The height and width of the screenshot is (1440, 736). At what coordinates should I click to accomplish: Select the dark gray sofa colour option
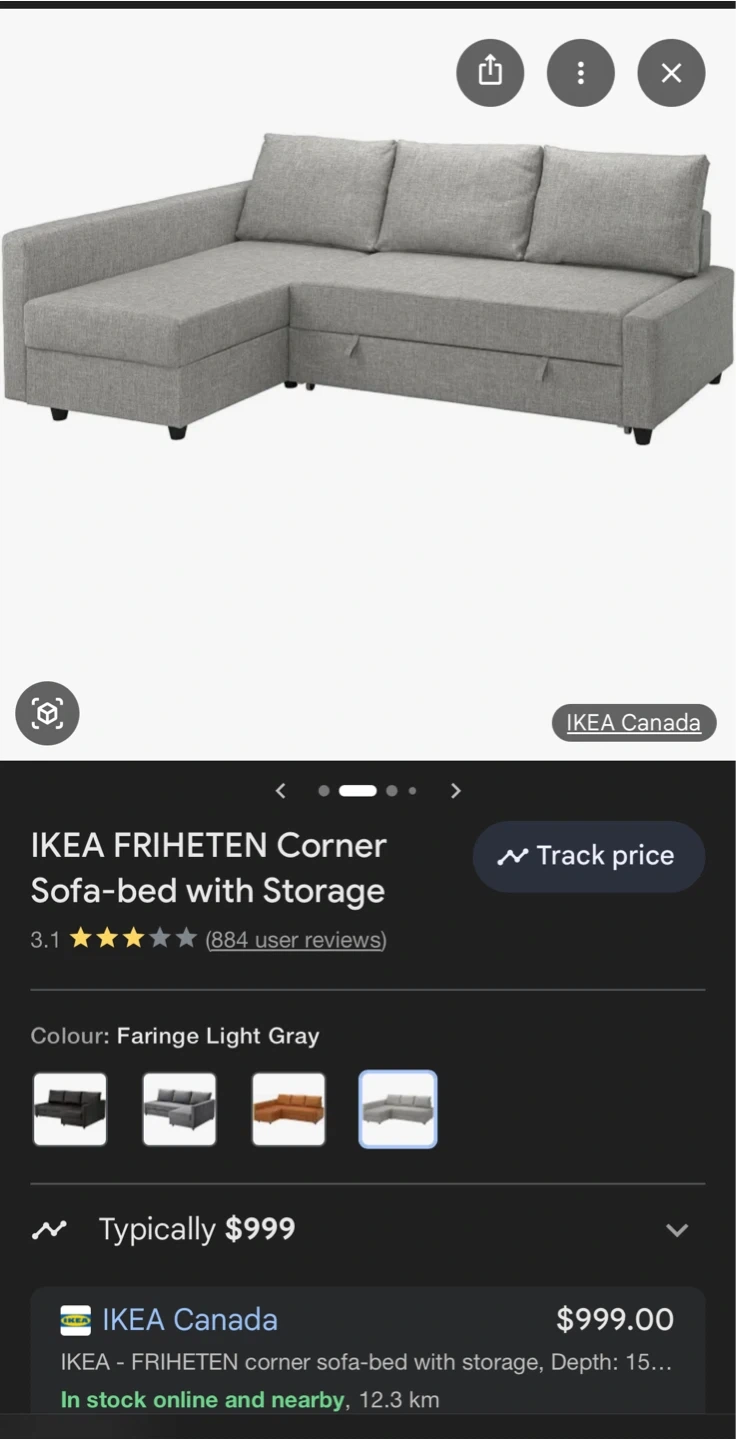tap(179, 1109)
